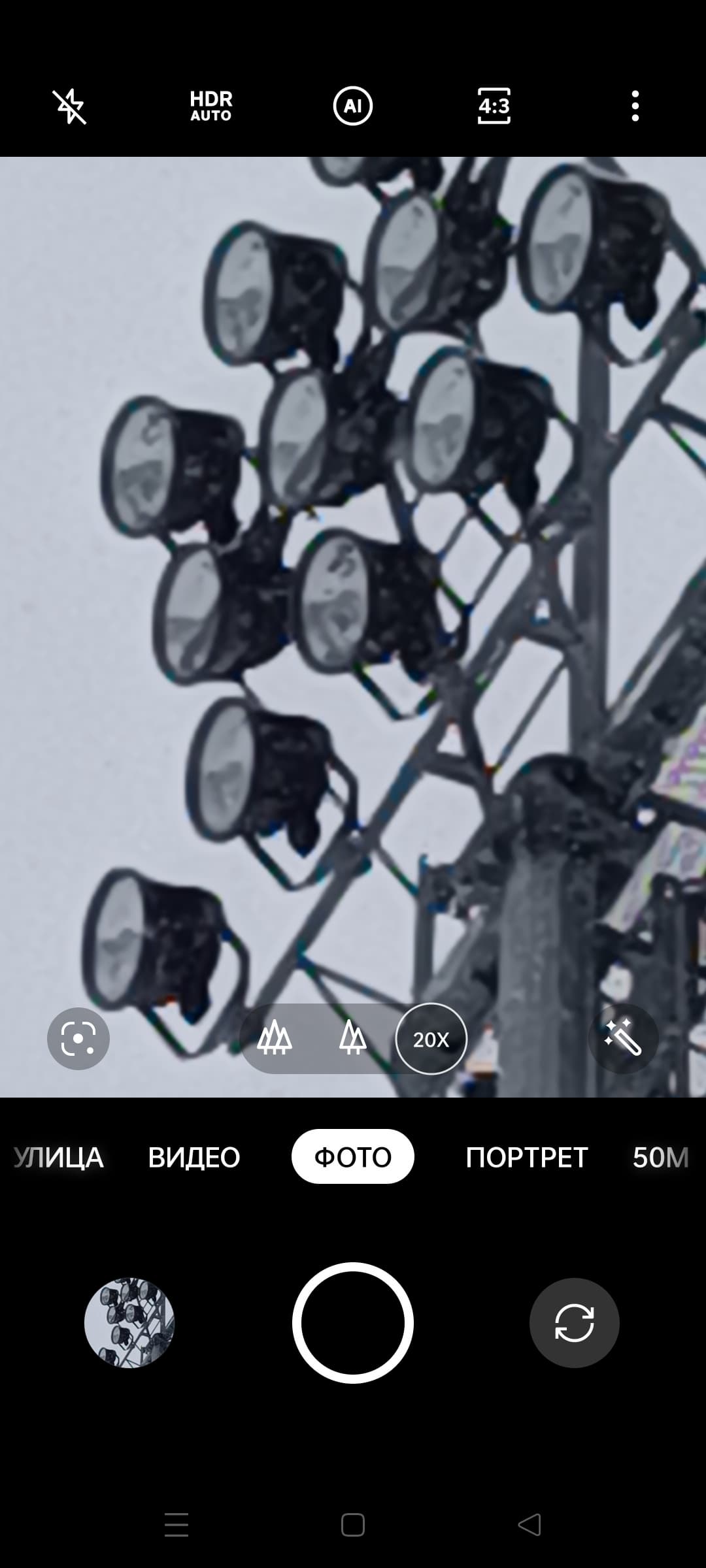
Task: Open recent apps from the navigation bar
Action: (x=176, y=1525)
